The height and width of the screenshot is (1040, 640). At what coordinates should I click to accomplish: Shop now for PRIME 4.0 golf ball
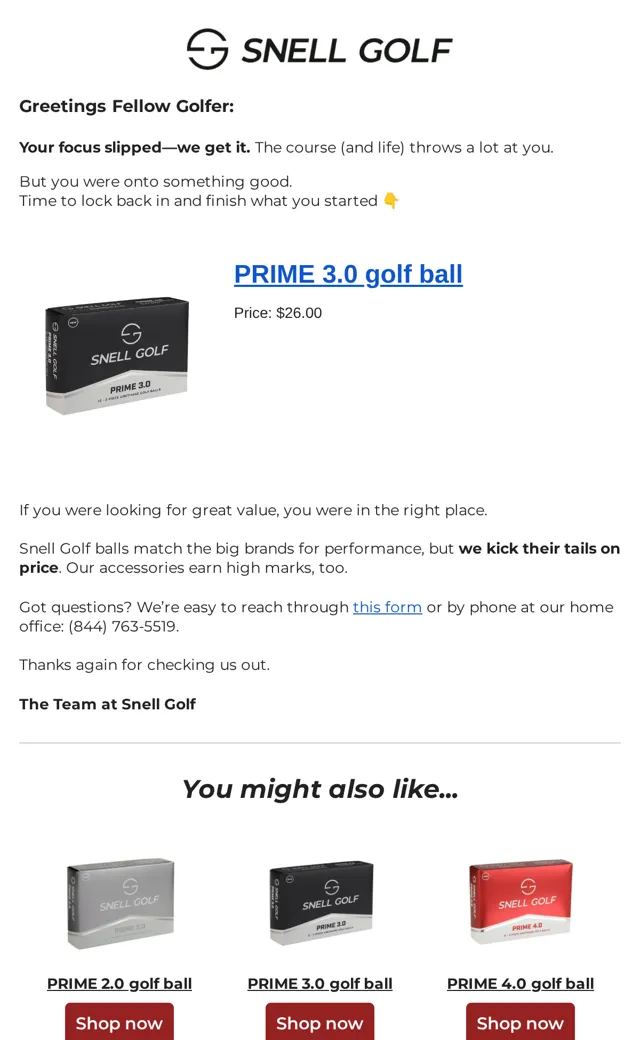tap(521, 1022)
